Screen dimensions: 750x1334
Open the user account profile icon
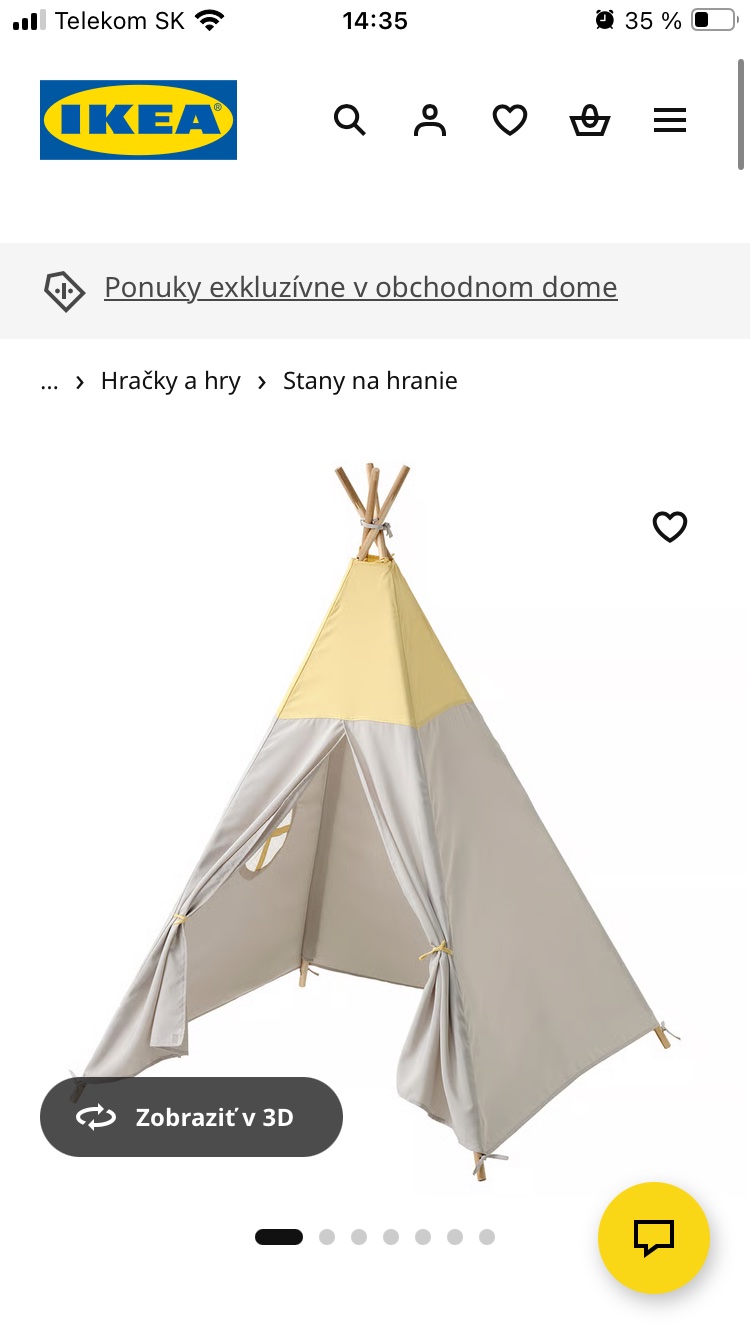[430, 121]
